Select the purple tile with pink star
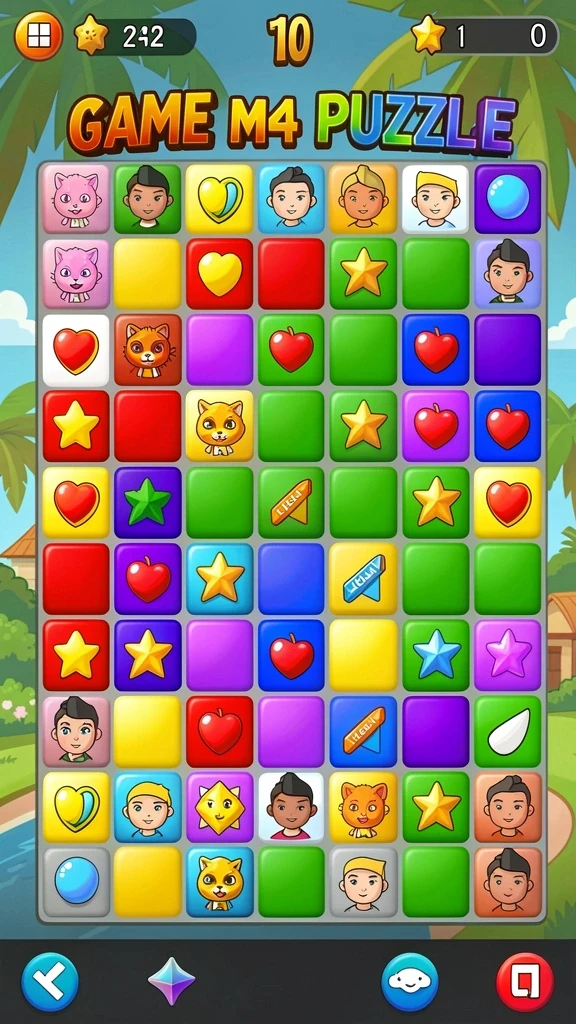This screenshot has width=576, height=1024. [507, 654]
